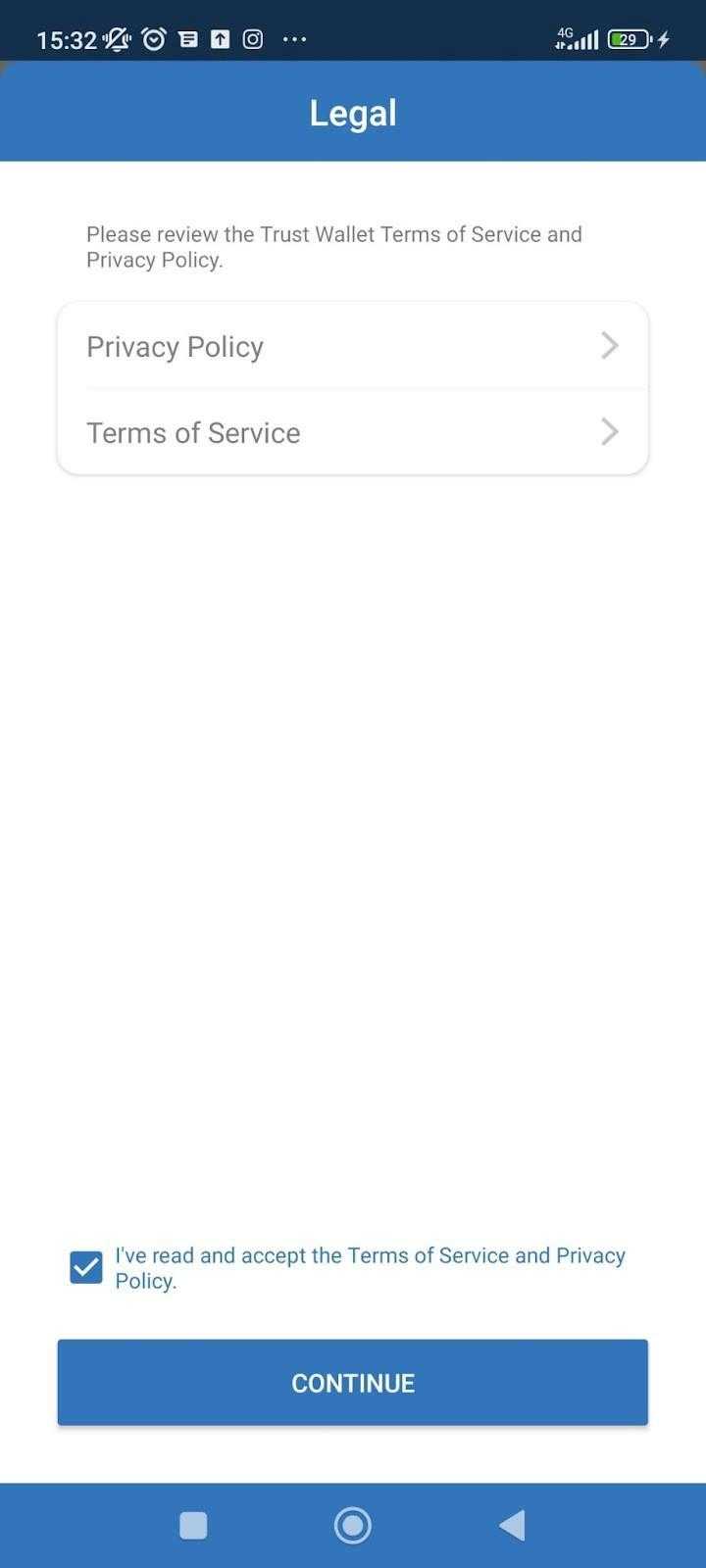
Task: Go to the home screen
Action: (x=353, y=1525)
